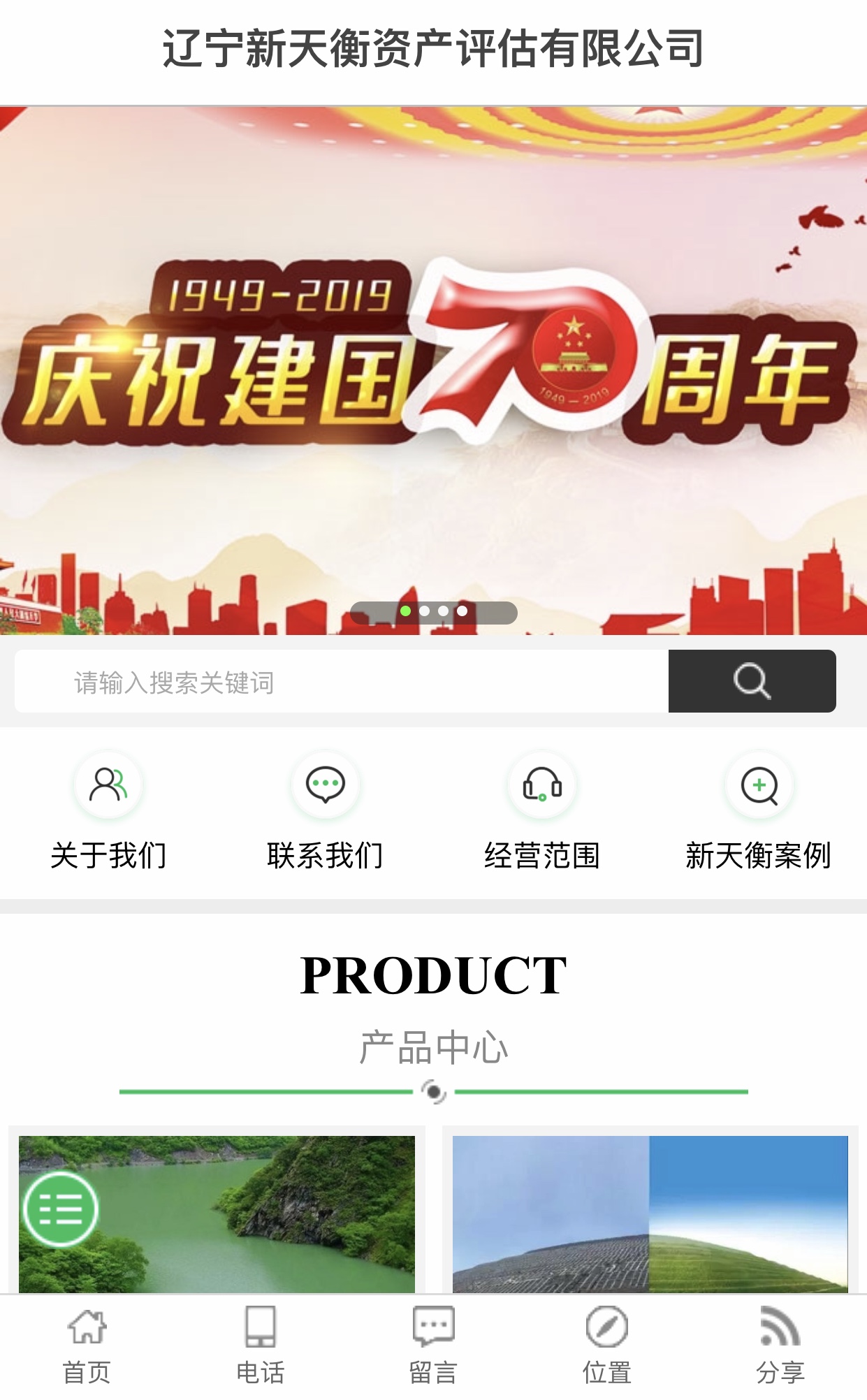This screenshot has width=867, height=1400.
Task: Open 联系我们 contact page
Action: tap(325, 810)
